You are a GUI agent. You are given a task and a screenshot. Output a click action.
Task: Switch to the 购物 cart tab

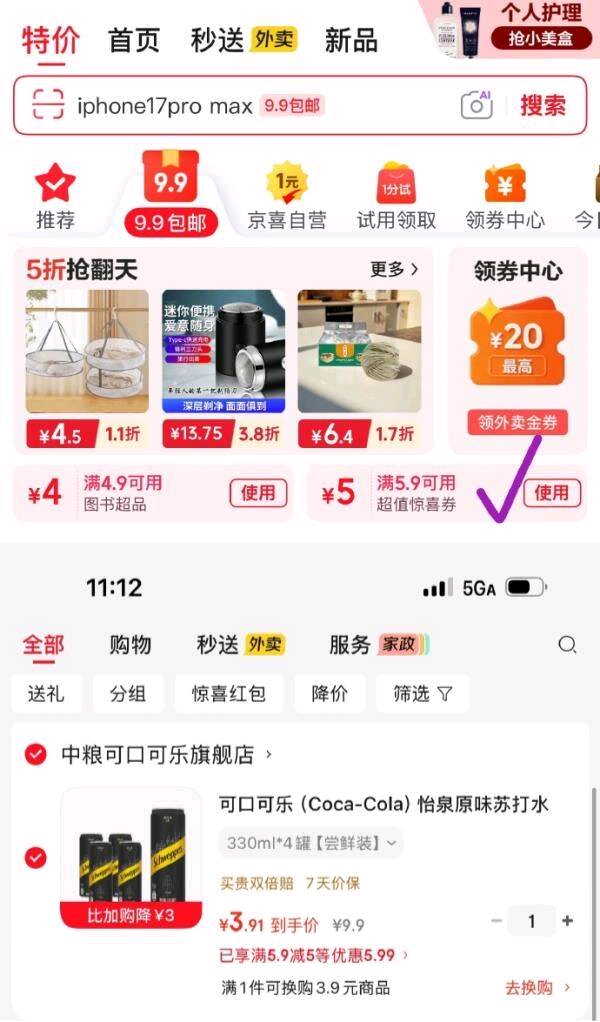tap(130, 645)
